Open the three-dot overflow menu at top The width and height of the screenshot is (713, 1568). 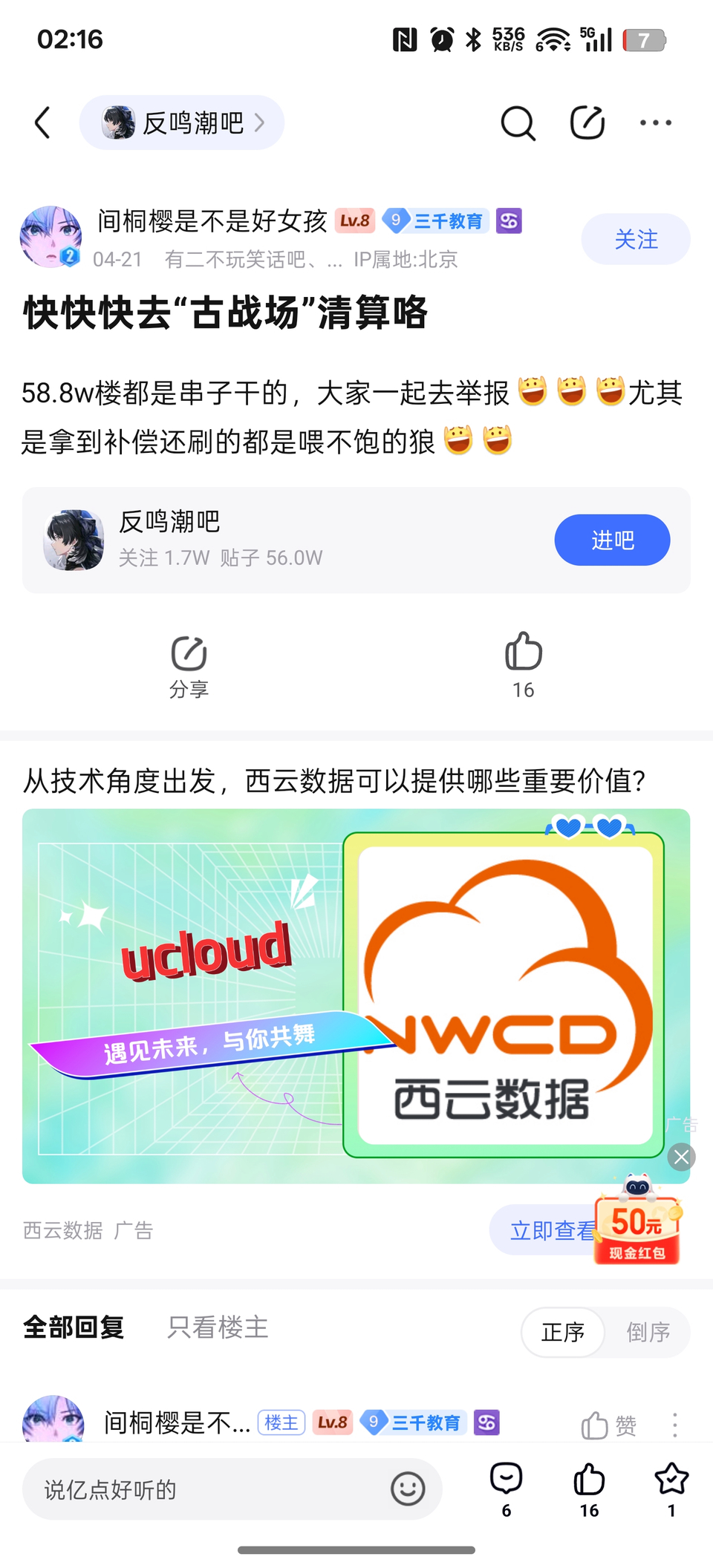point(656,122)
